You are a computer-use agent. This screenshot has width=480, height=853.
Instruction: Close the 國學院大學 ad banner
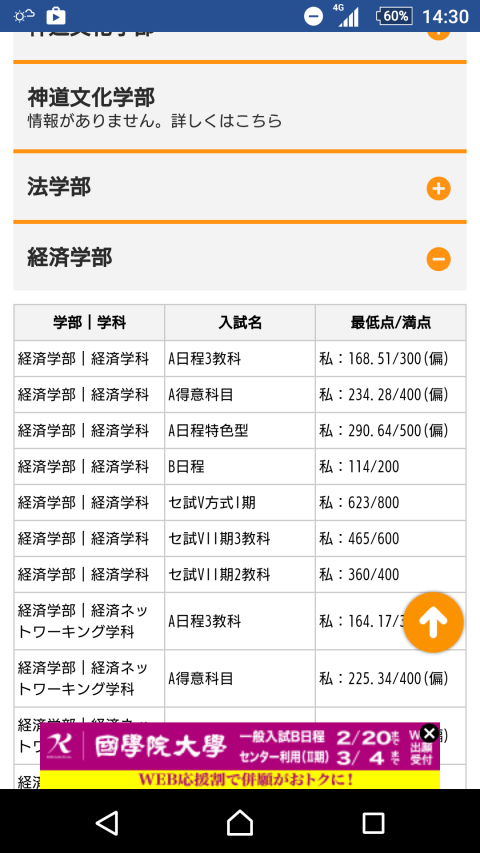[429, 733]
